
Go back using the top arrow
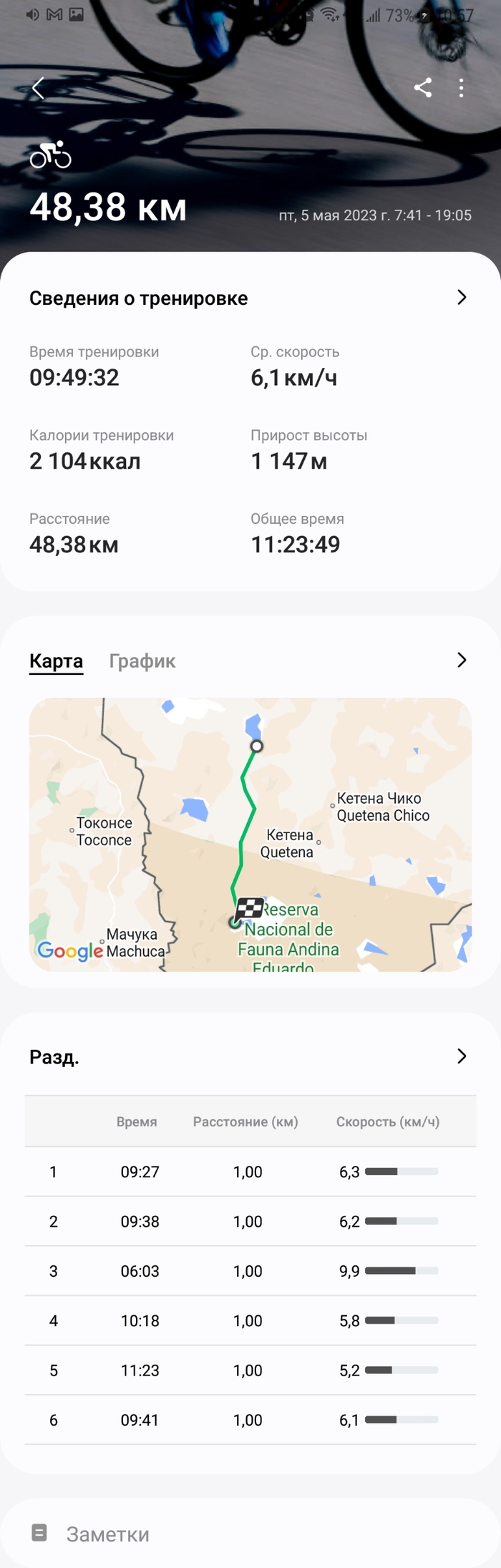(39, 88)
